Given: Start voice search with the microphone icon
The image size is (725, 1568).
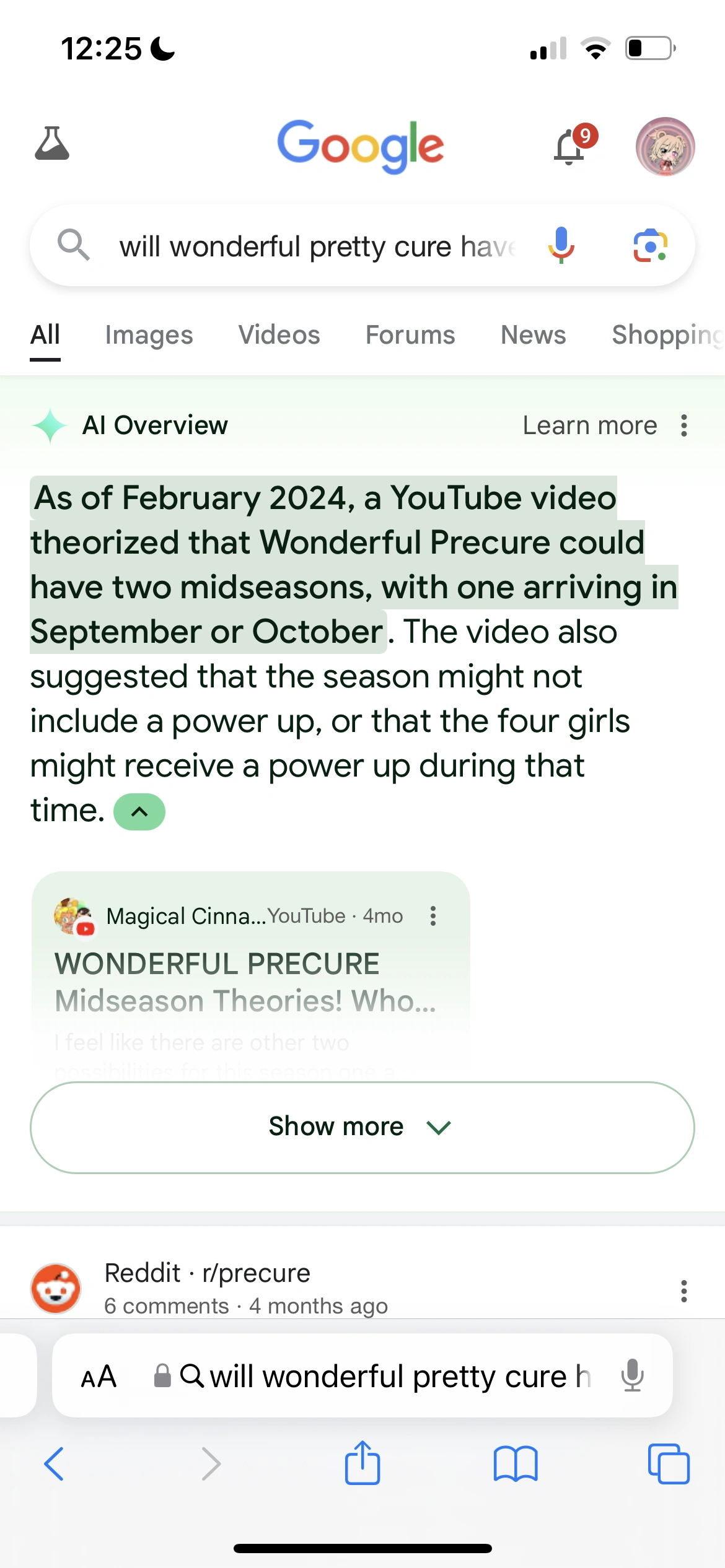Looking at the screenshot, I should [x=561, y=245].
